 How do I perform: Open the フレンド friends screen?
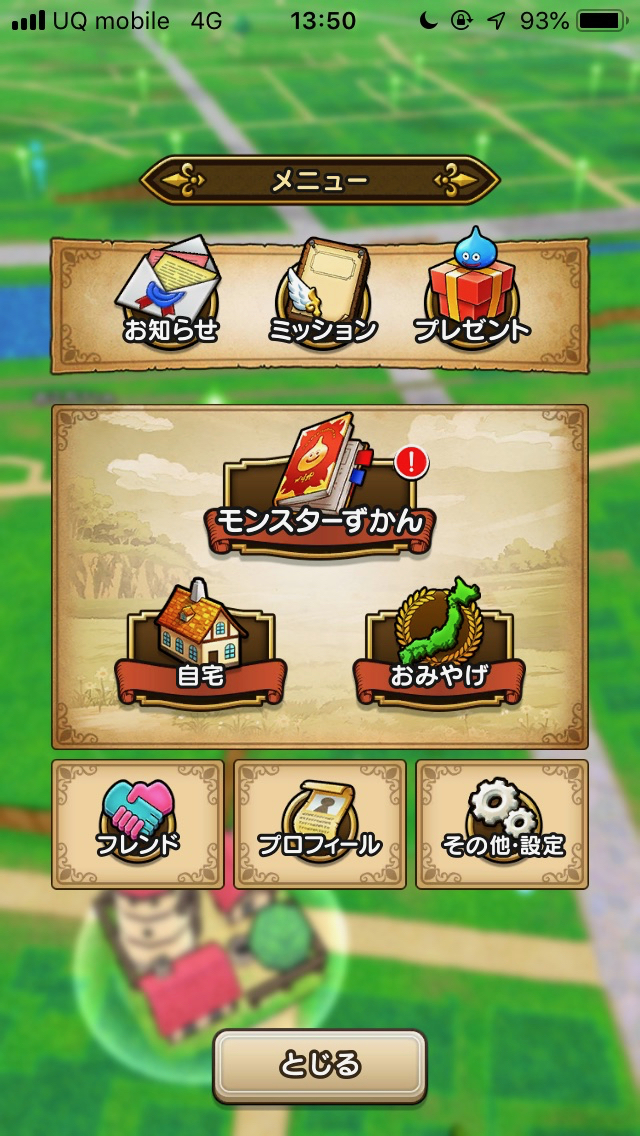(x=138, y=823)
